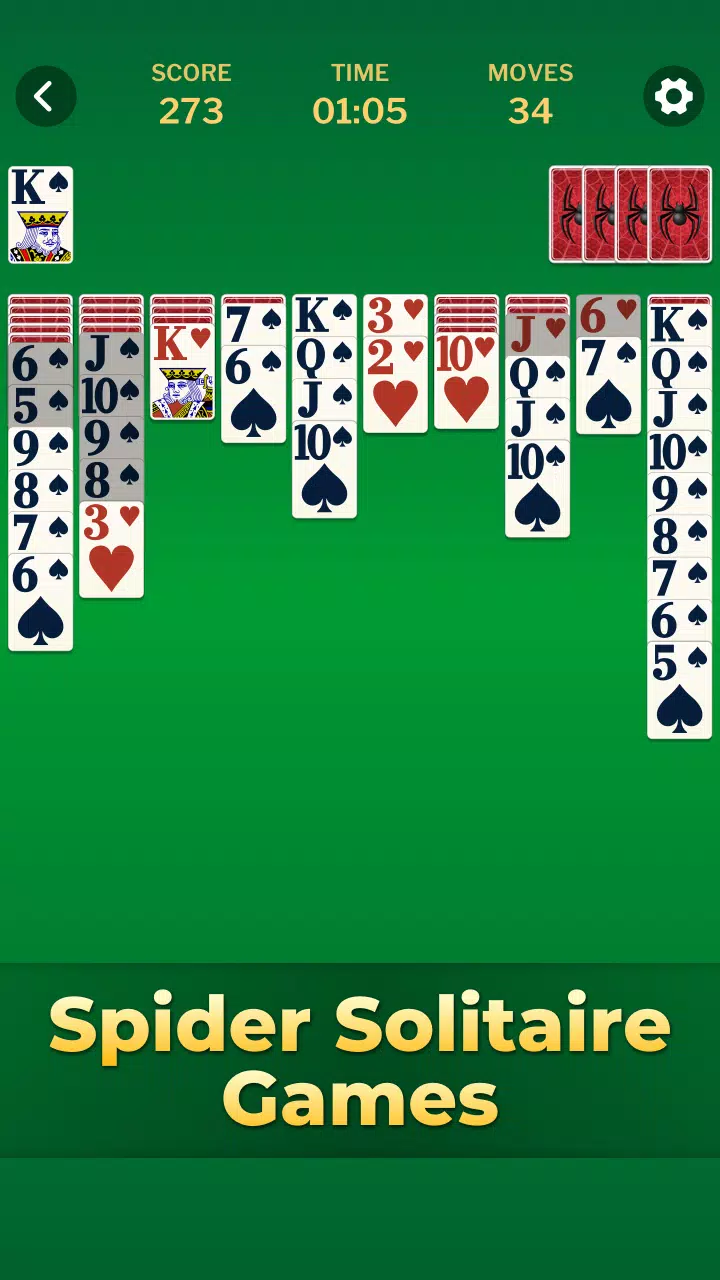This screenshot has height=1280, width=720.
Task: Tap the back arrow to exit the game
Action: pyautogui.click(x=45, y=96)
